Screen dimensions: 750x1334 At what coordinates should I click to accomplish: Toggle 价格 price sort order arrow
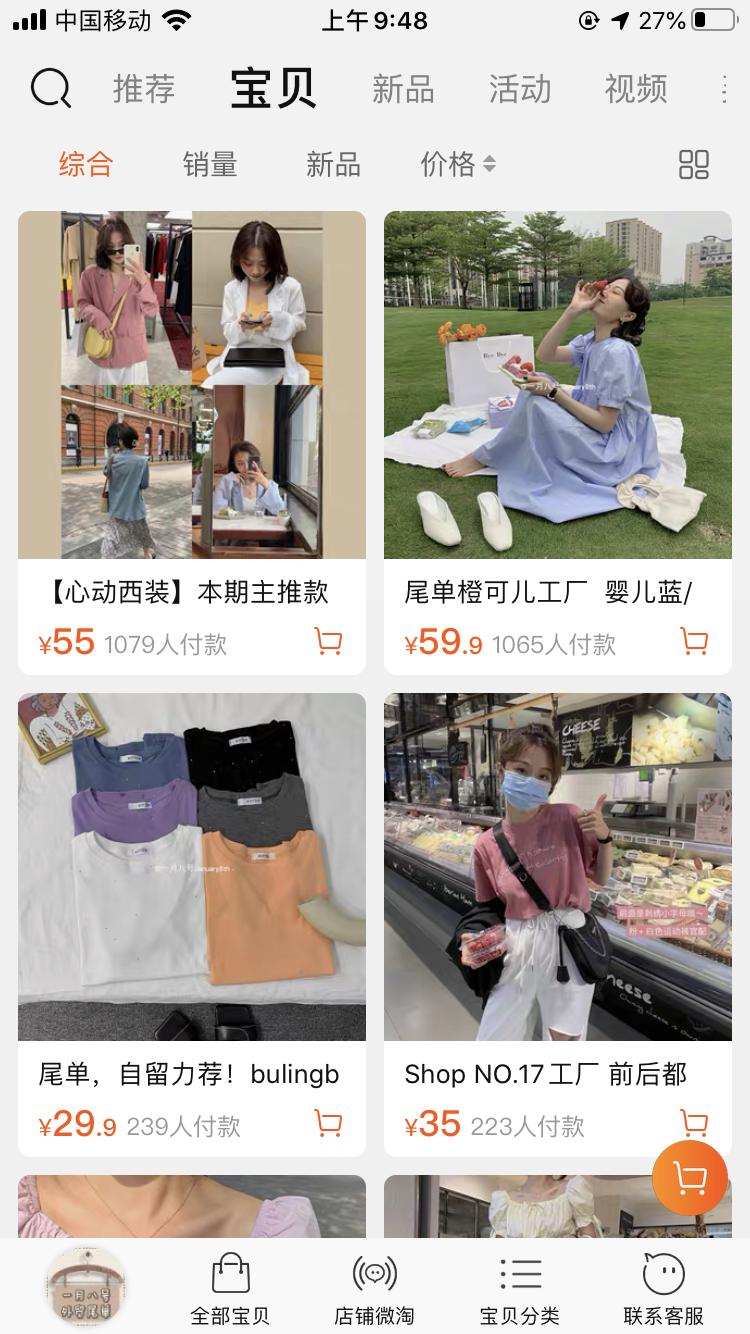489,165
